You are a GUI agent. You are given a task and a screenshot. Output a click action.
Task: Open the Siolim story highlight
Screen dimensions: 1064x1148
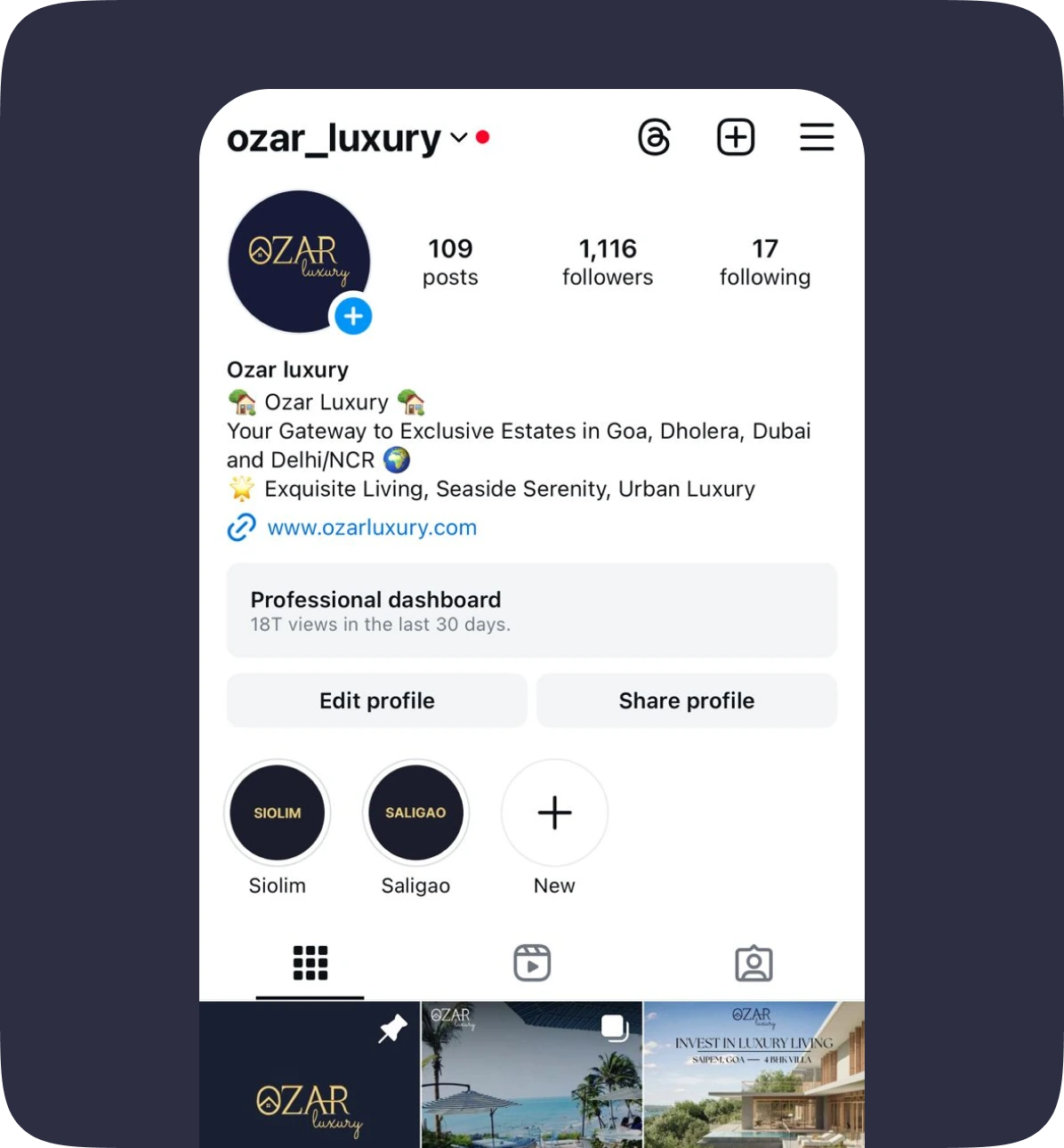278,812
